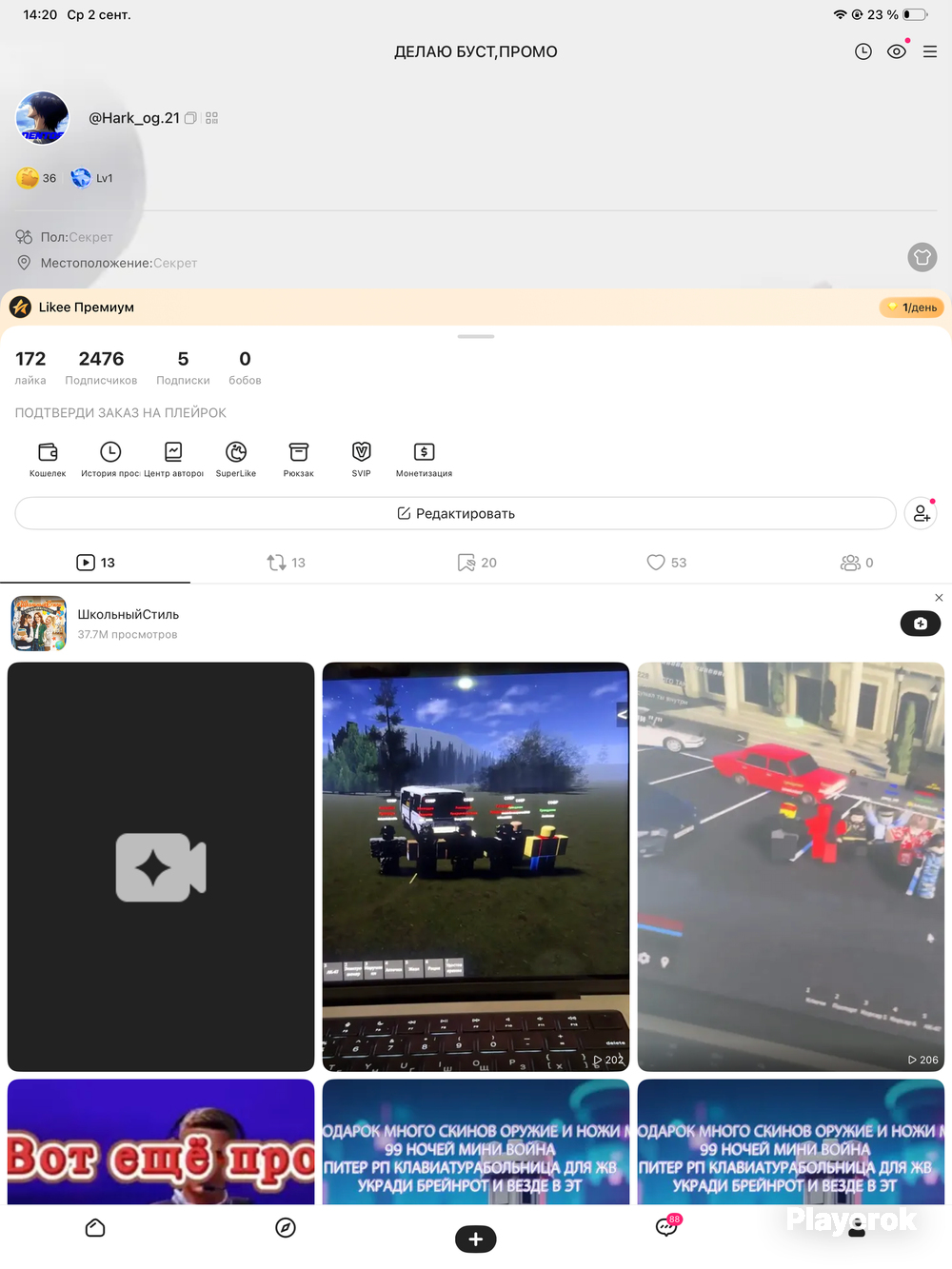Open video with 206 views
Screen dimensions: 952x1269
point(791,866)
